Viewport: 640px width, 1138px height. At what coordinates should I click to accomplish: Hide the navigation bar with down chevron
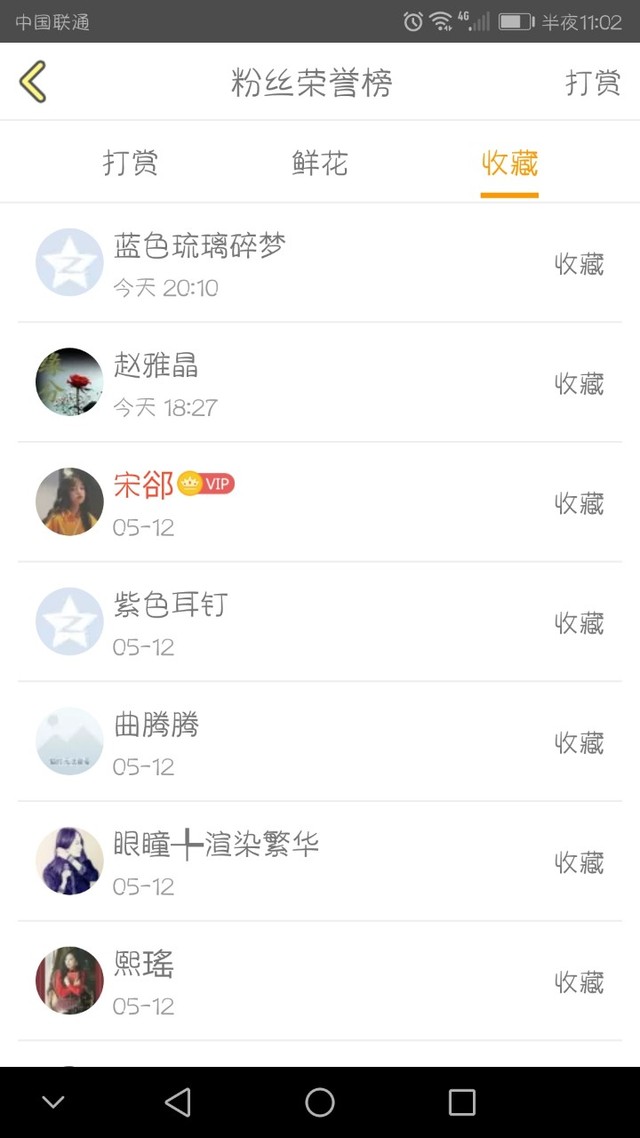pyautogui.click(x=53, y=1102)
